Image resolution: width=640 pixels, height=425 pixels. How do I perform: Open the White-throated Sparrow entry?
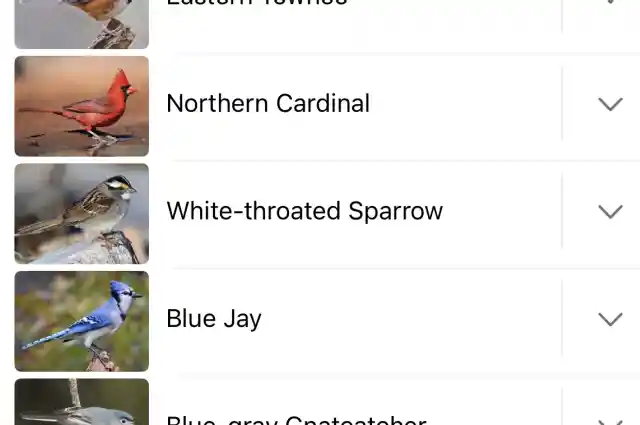coord(304,211)
